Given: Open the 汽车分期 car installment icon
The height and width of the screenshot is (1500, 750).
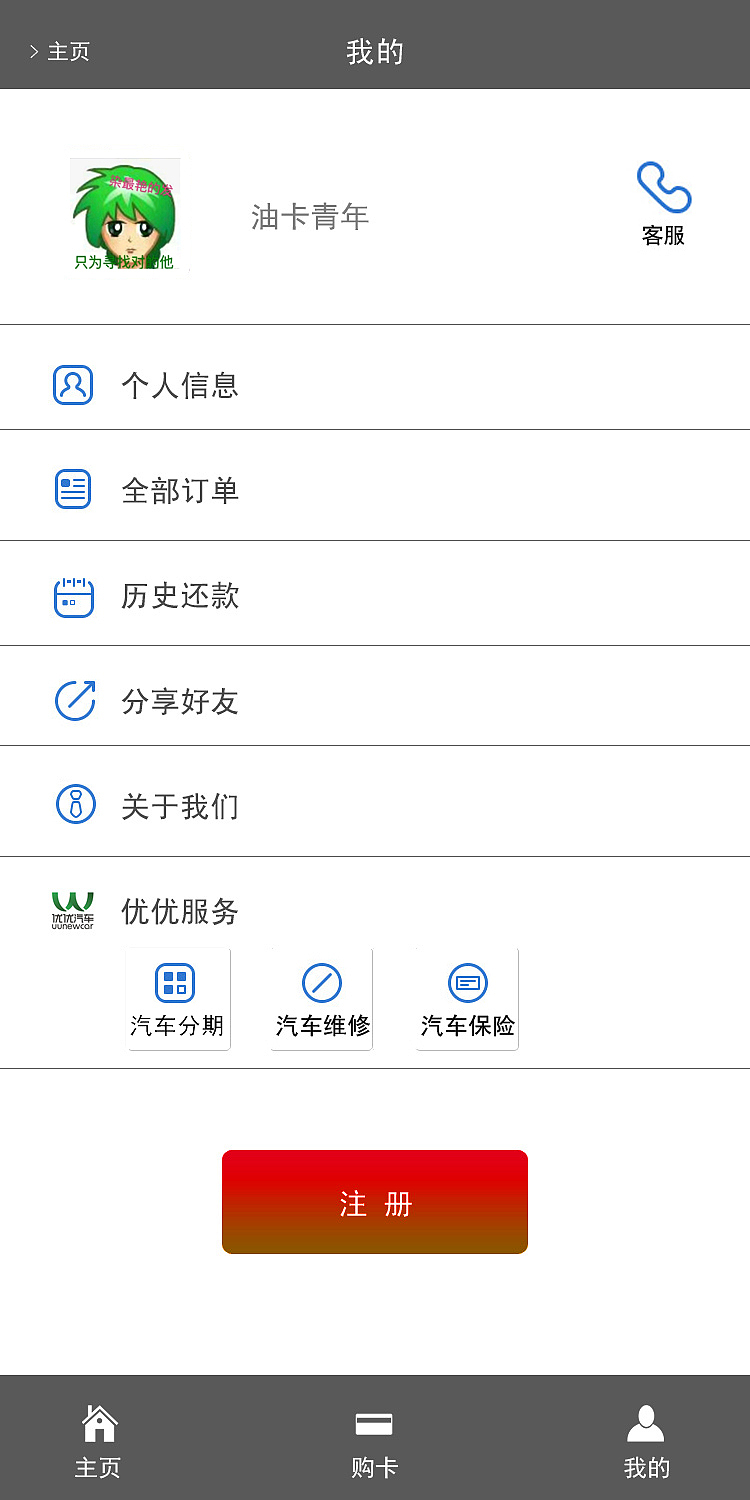Looking at the screenshot, I should [x=176, y=983].
